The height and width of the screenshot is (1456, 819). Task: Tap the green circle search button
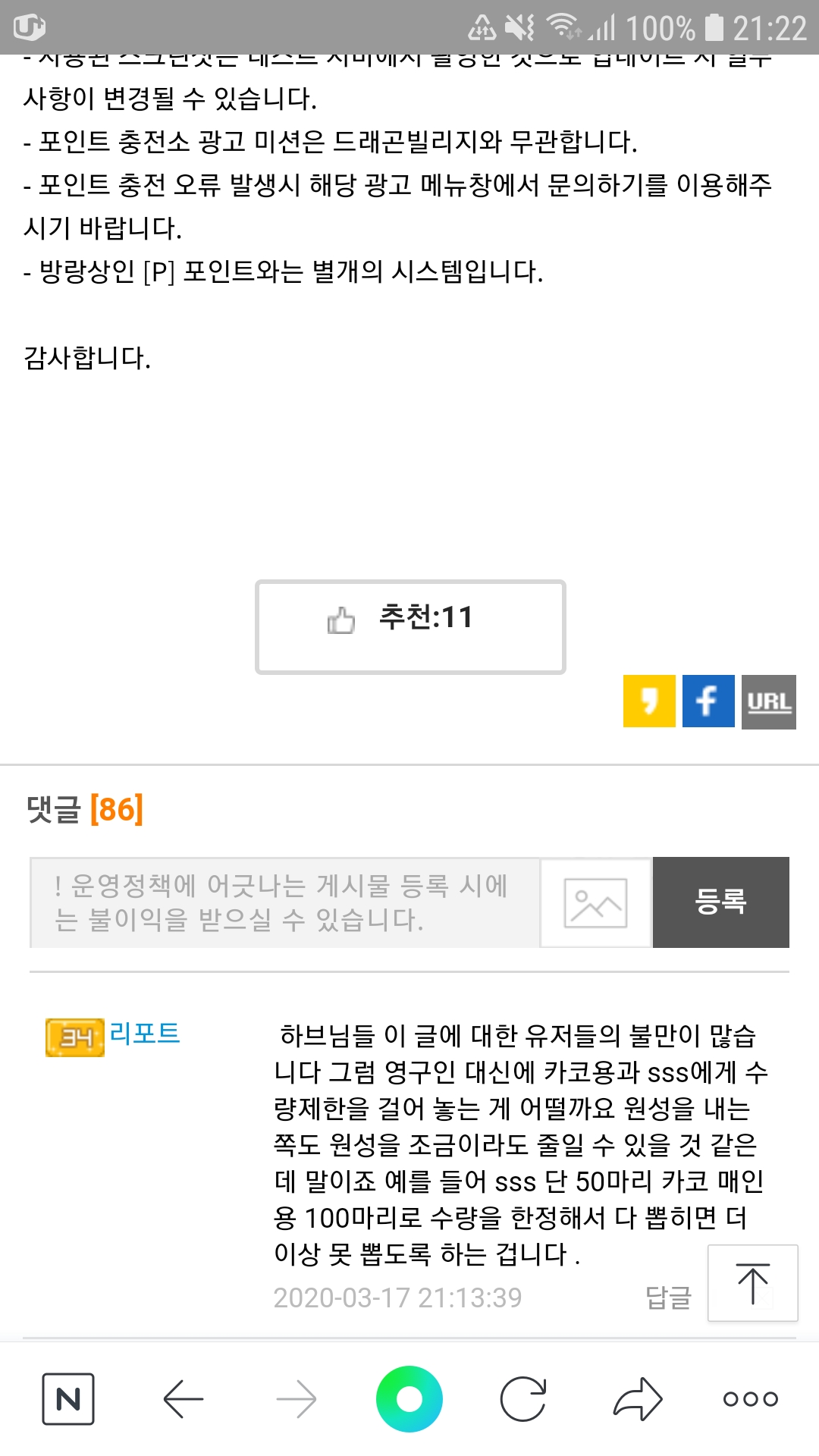(x=409, y=1399)
